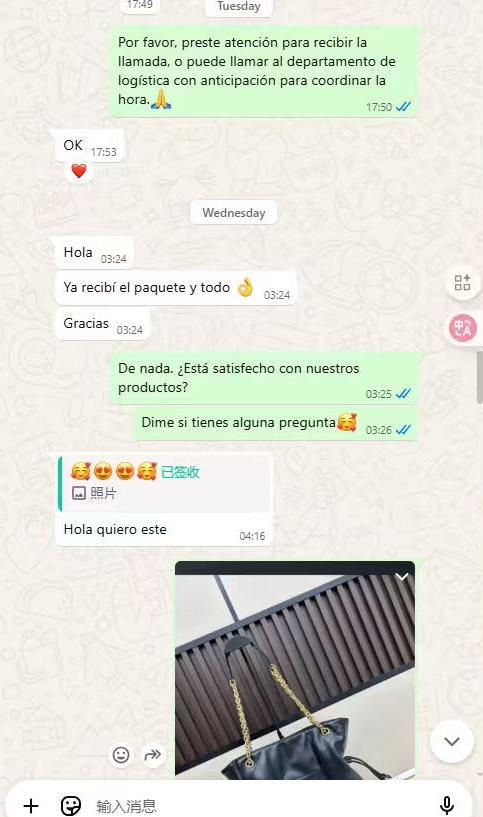React to the bag photo with the emoji button
483x817 pixels.
coord(121,754)
